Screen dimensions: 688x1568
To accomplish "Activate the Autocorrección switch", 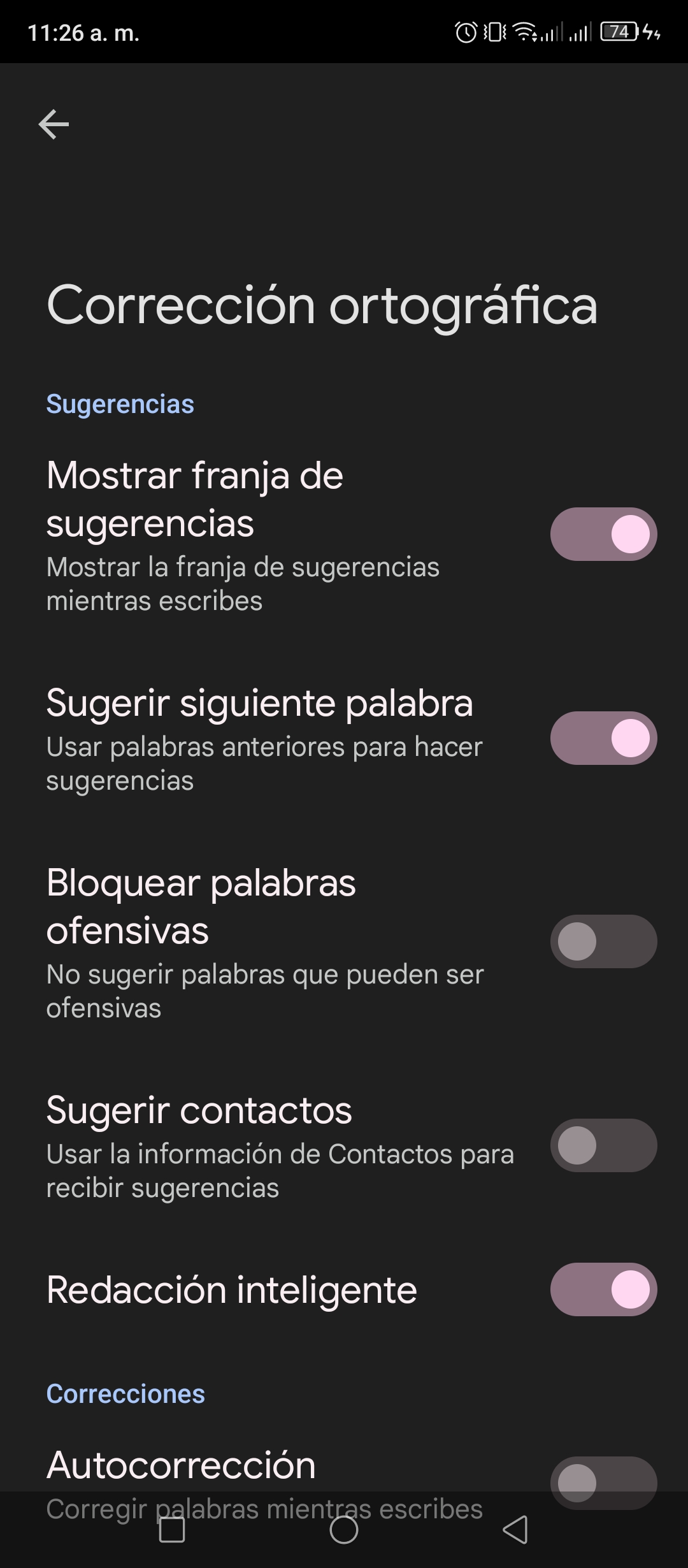I will tap(603, 1483).
